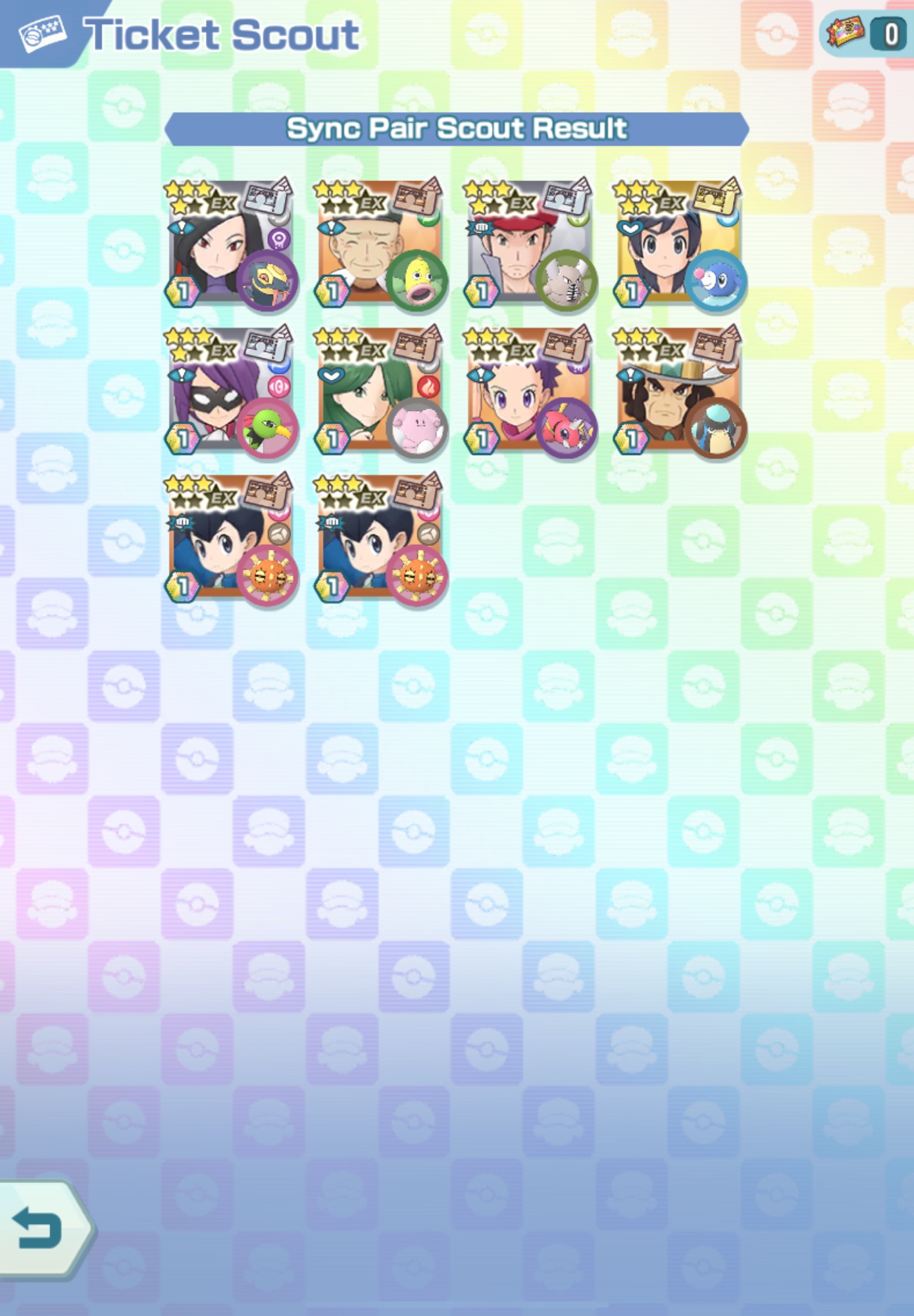Select the masked trainer with Natu

pyautogui.click(x=230, y=392)
